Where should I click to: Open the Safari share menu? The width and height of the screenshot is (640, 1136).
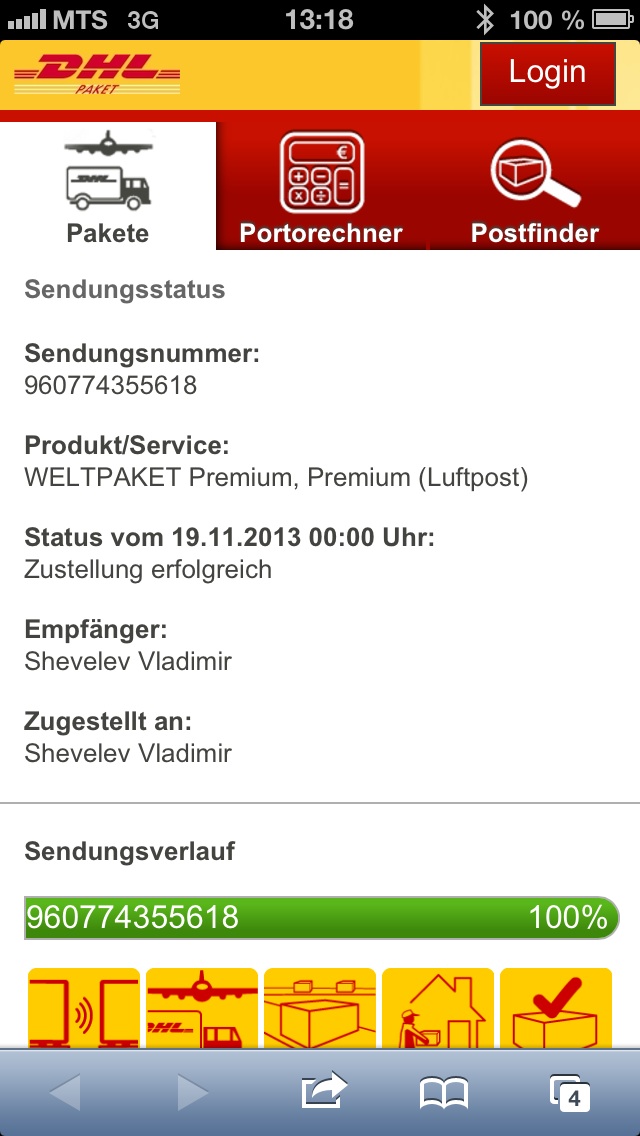[323, 1092]
